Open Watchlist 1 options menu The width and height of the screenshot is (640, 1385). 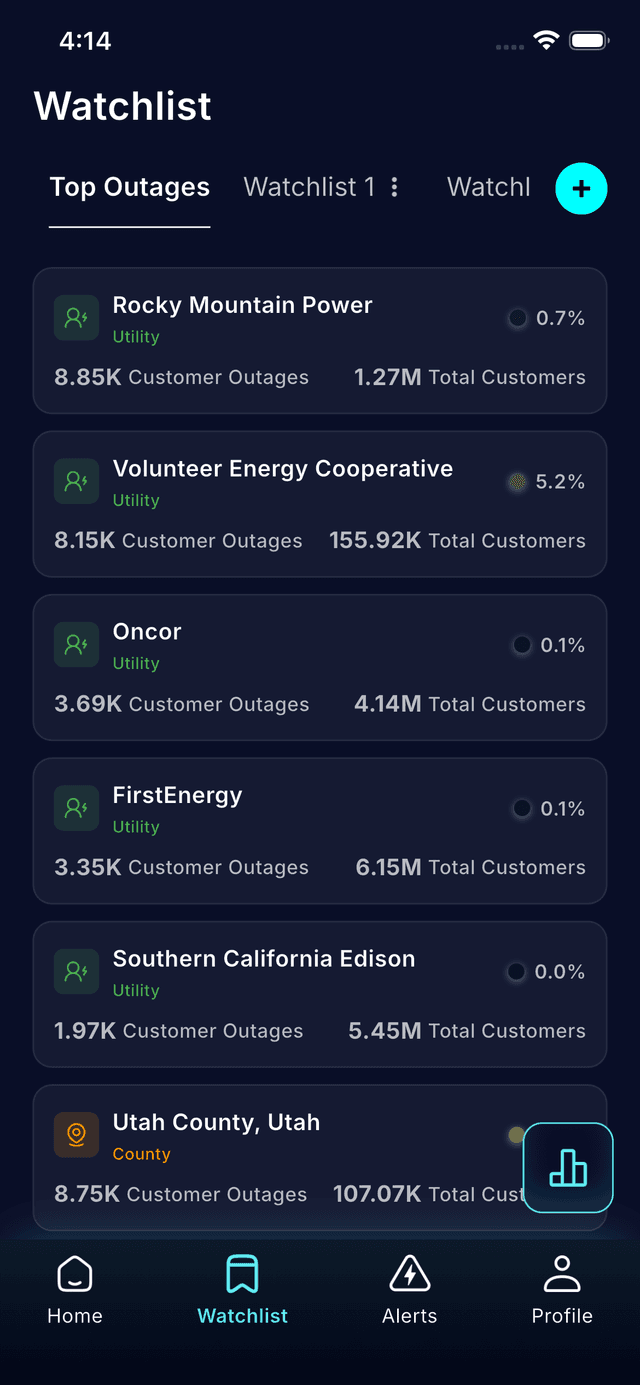click(395, 188)
